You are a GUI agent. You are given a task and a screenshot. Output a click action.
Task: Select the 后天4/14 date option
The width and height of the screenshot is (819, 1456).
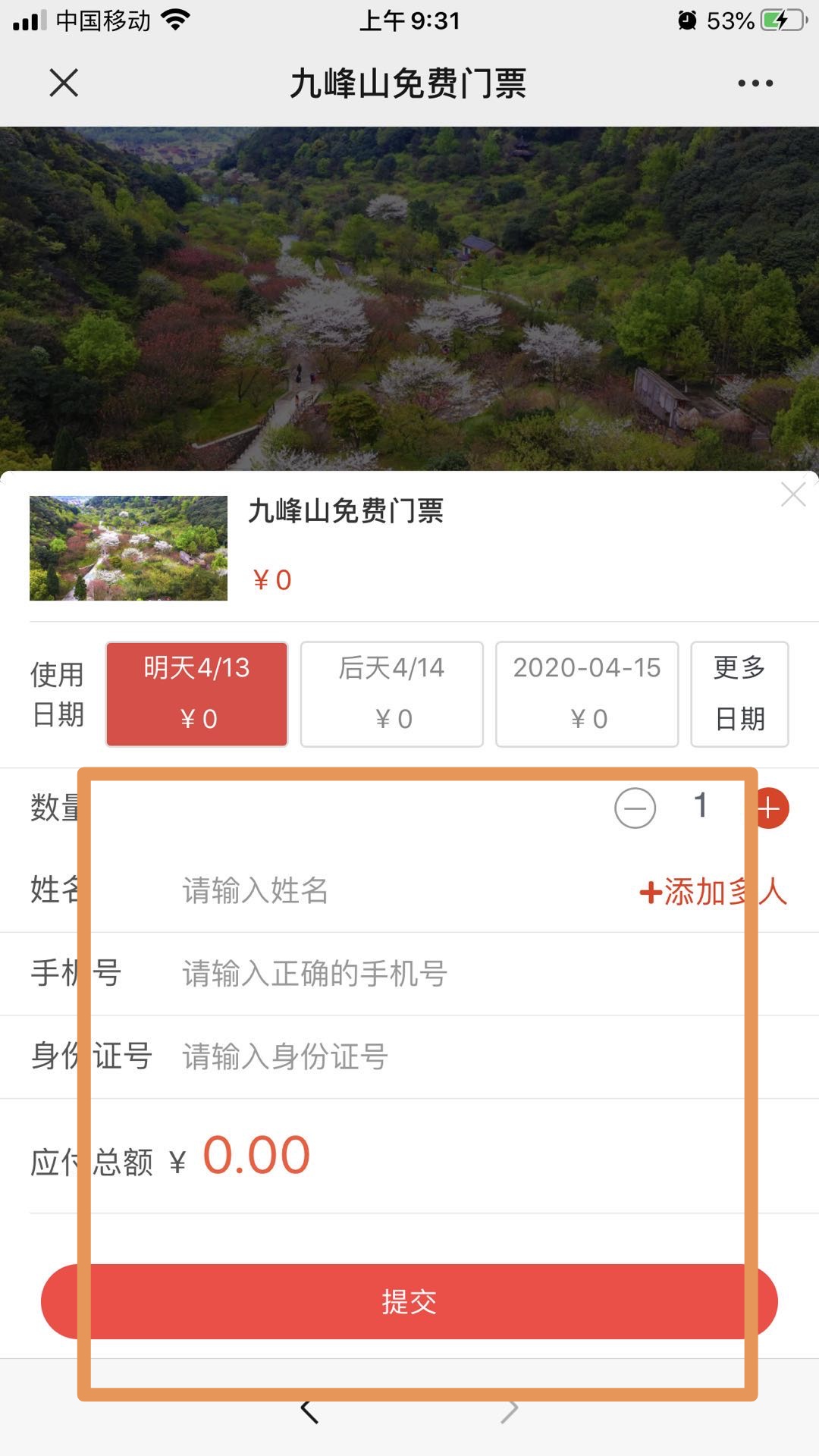coord(392,694)
